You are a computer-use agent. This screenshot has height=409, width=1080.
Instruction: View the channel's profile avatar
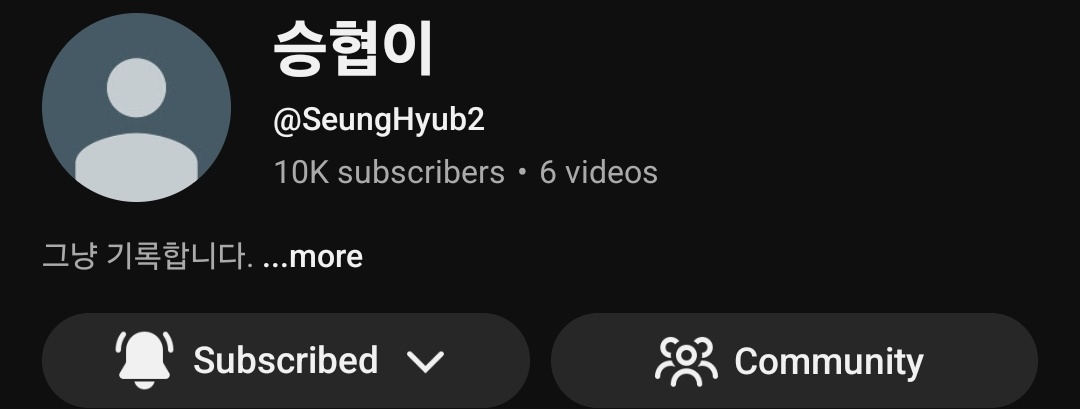coord(136,108)
